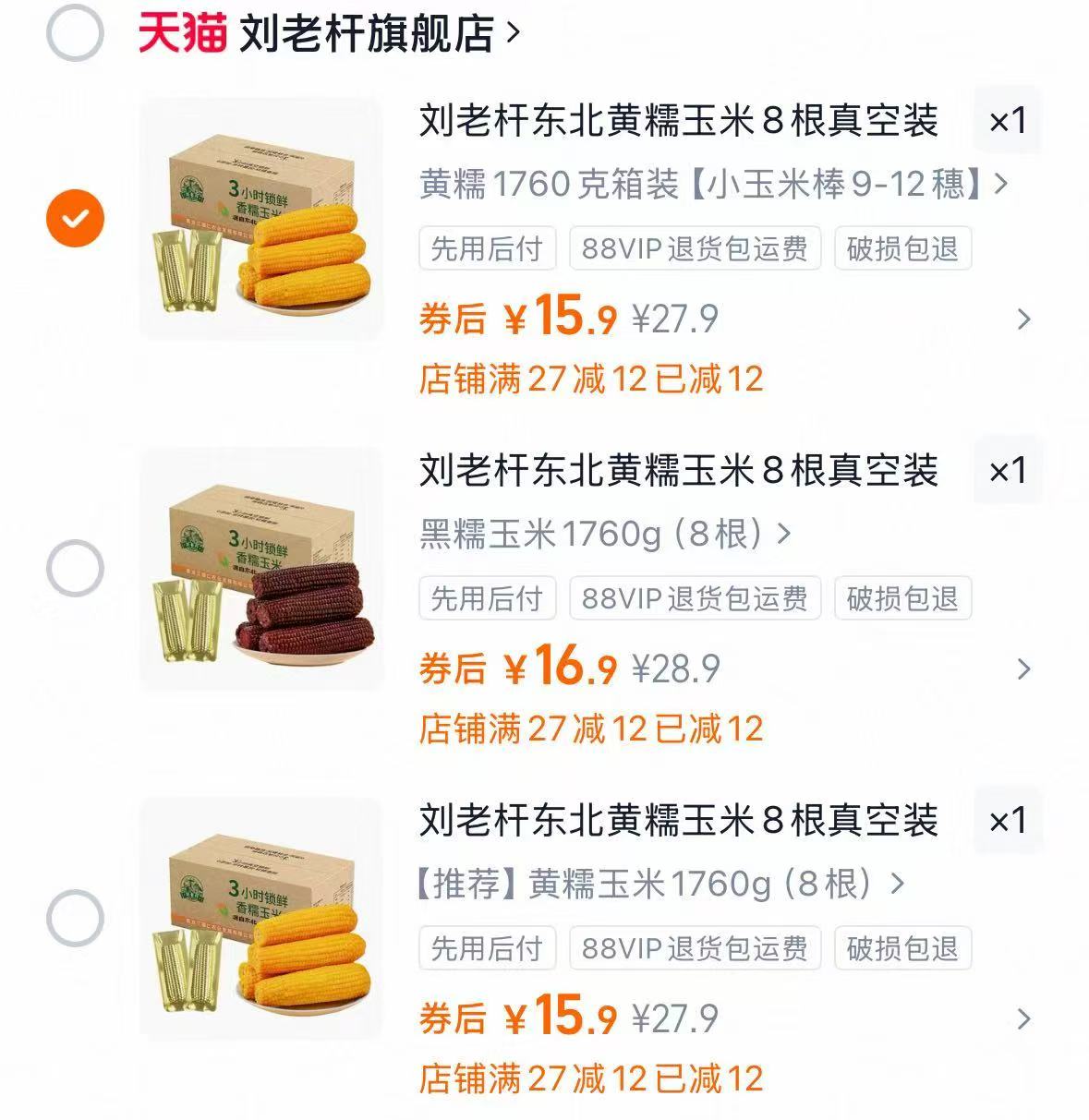Click the Tmall (天猫) logo
The height and width of the screenshot is (1120, 1089).
(x=181, y=30)
